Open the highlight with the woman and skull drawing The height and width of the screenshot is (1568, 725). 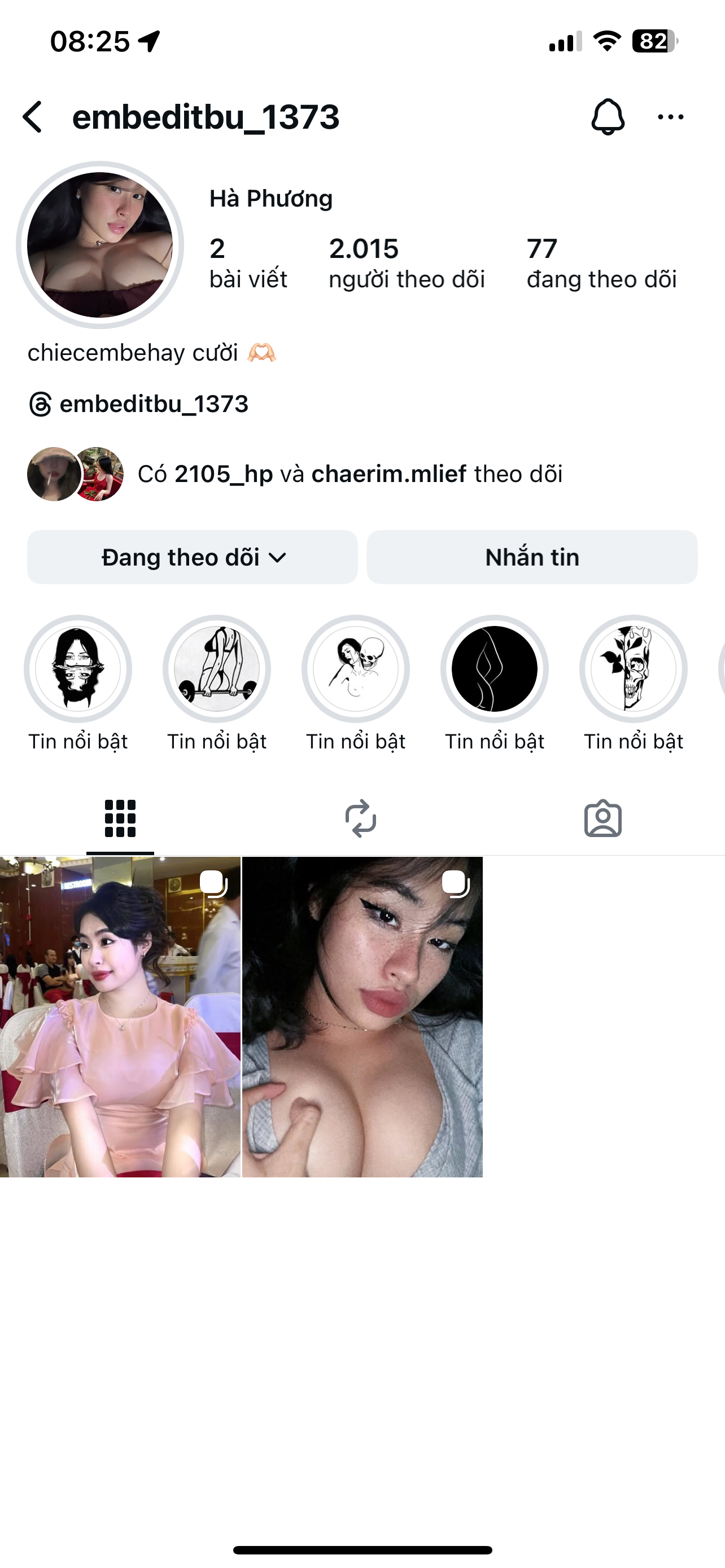pyautogui.click(x=356, y=669)
